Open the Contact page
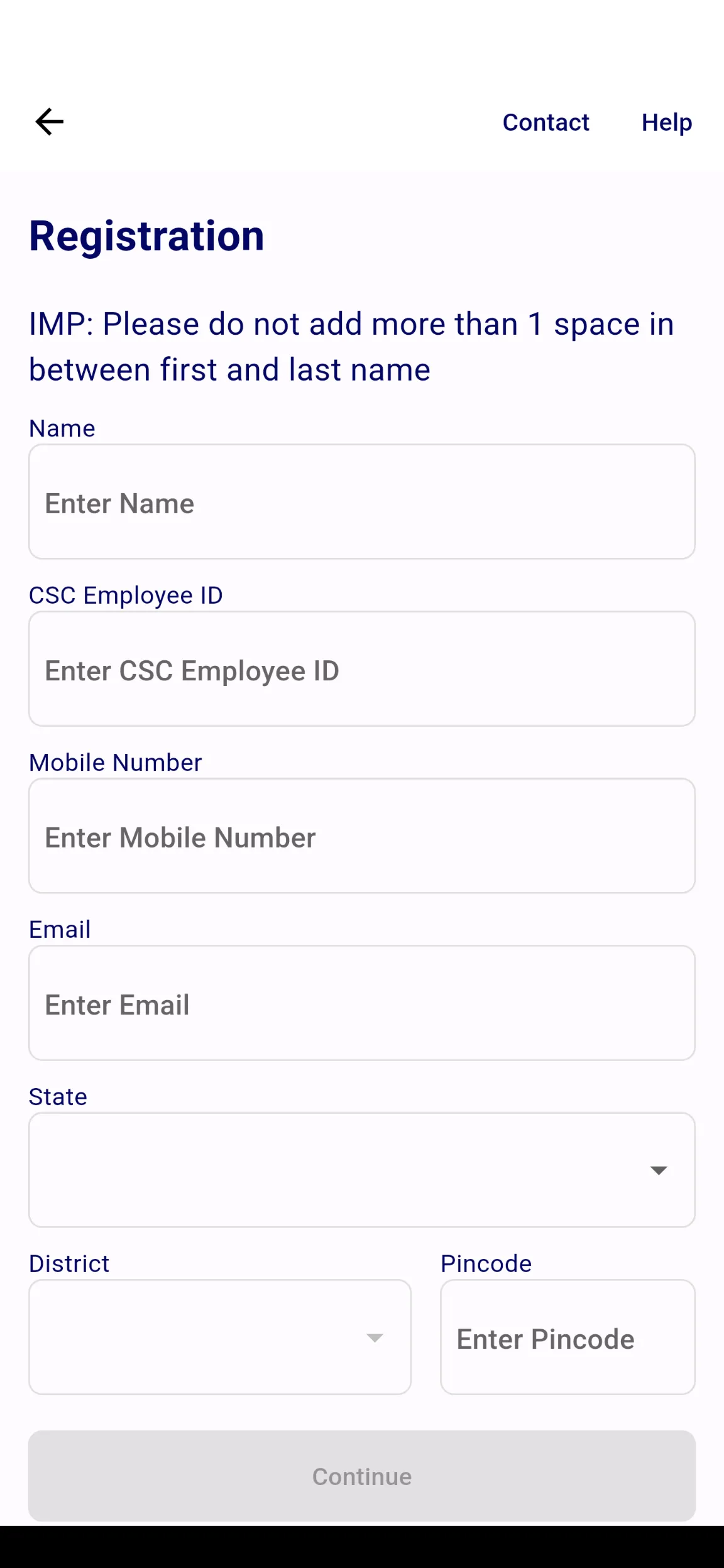The width and height of the screenshot is (724, 1568). [546, 122]
